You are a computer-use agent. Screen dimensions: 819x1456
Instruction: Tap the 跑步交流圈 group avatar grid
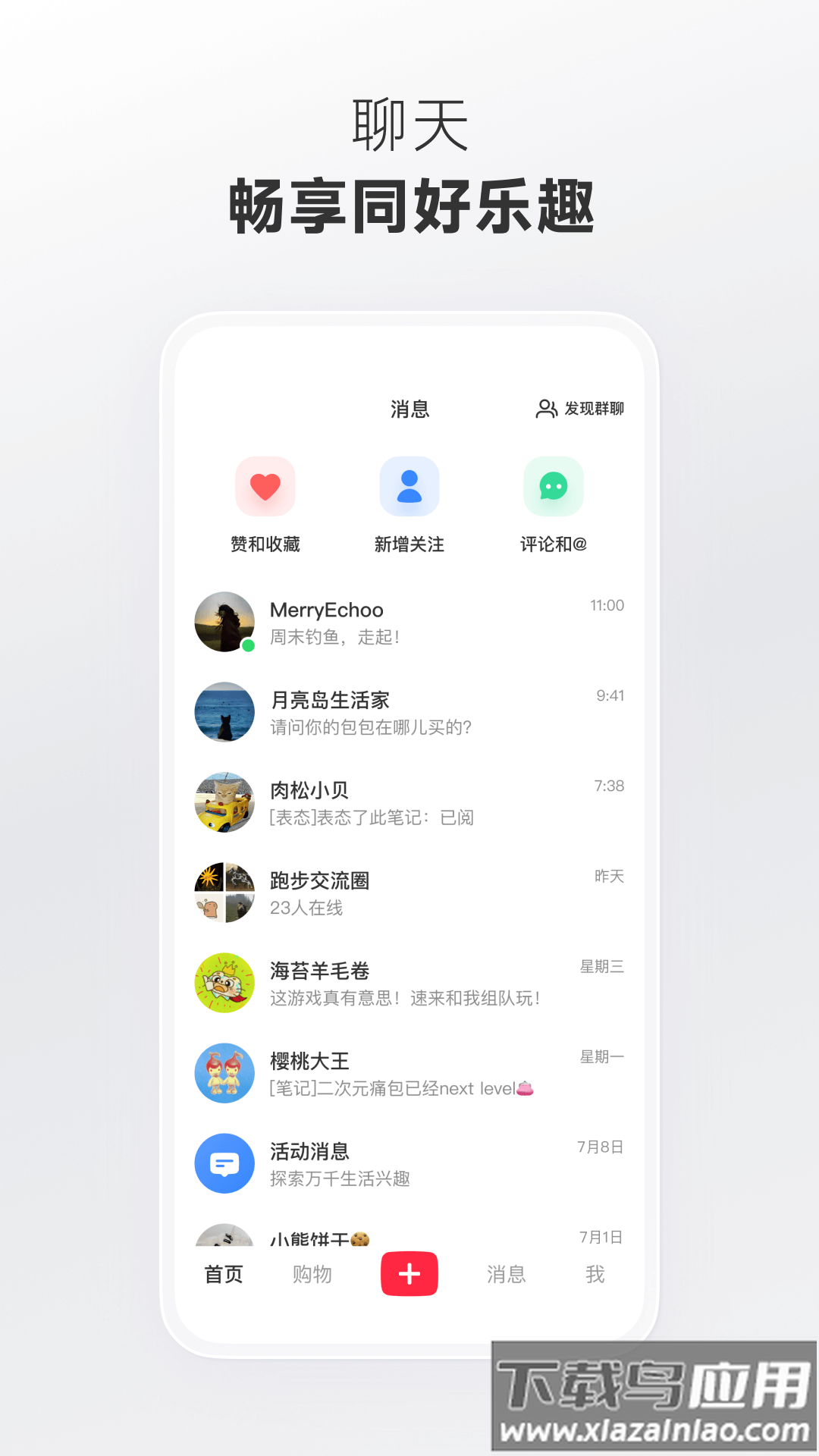tap(224, 893)
